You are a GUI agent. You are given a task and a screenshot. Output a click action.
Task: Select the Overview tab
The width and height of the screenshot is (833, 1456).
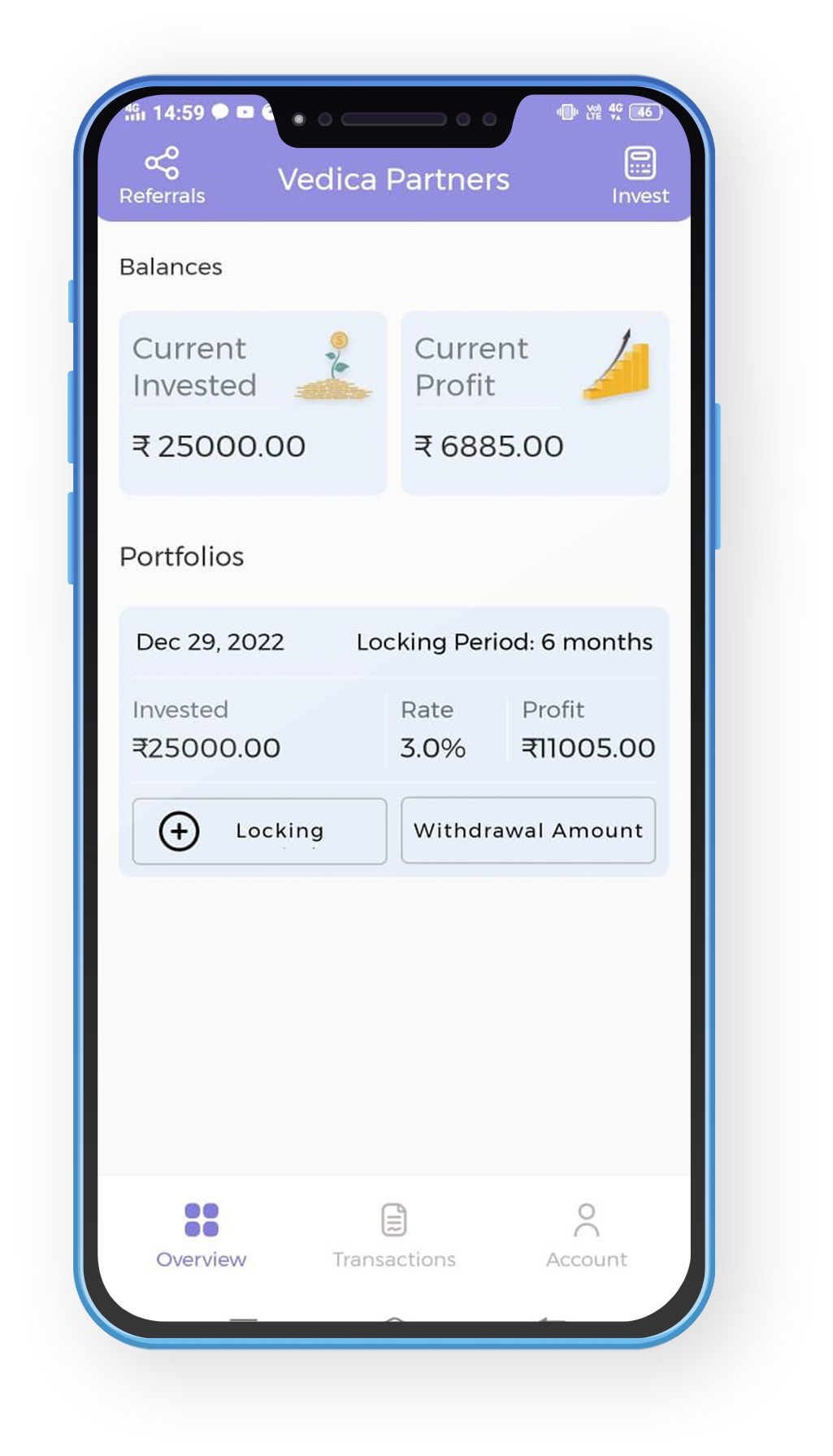[202, 1236]
